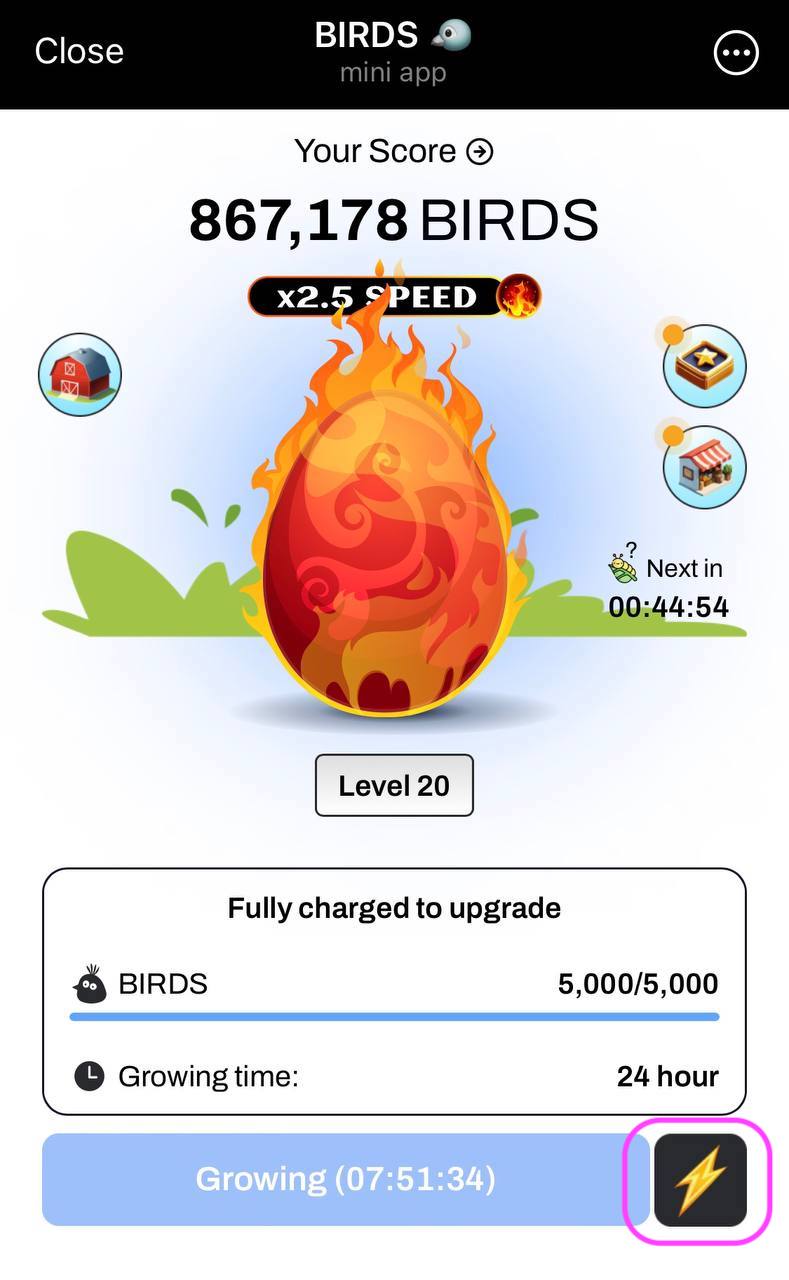Viewport: 789px width, 1280px height.
Task: Open Your Score details arrow
Action: [x=481, y=152]
